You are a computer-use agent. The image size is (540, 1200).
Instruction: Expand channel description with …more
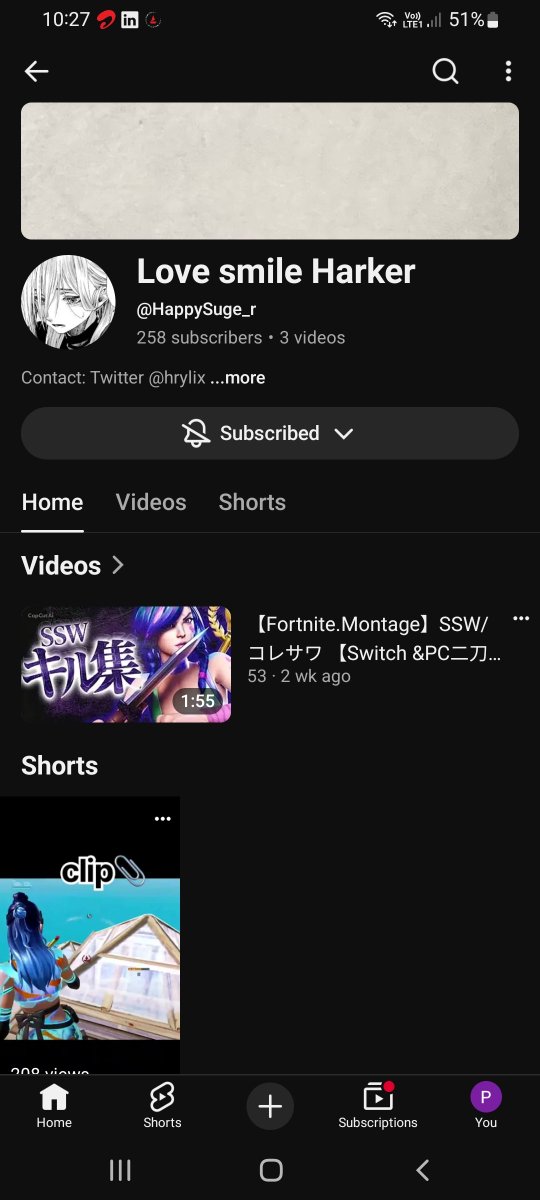click(x=238, y=378)
